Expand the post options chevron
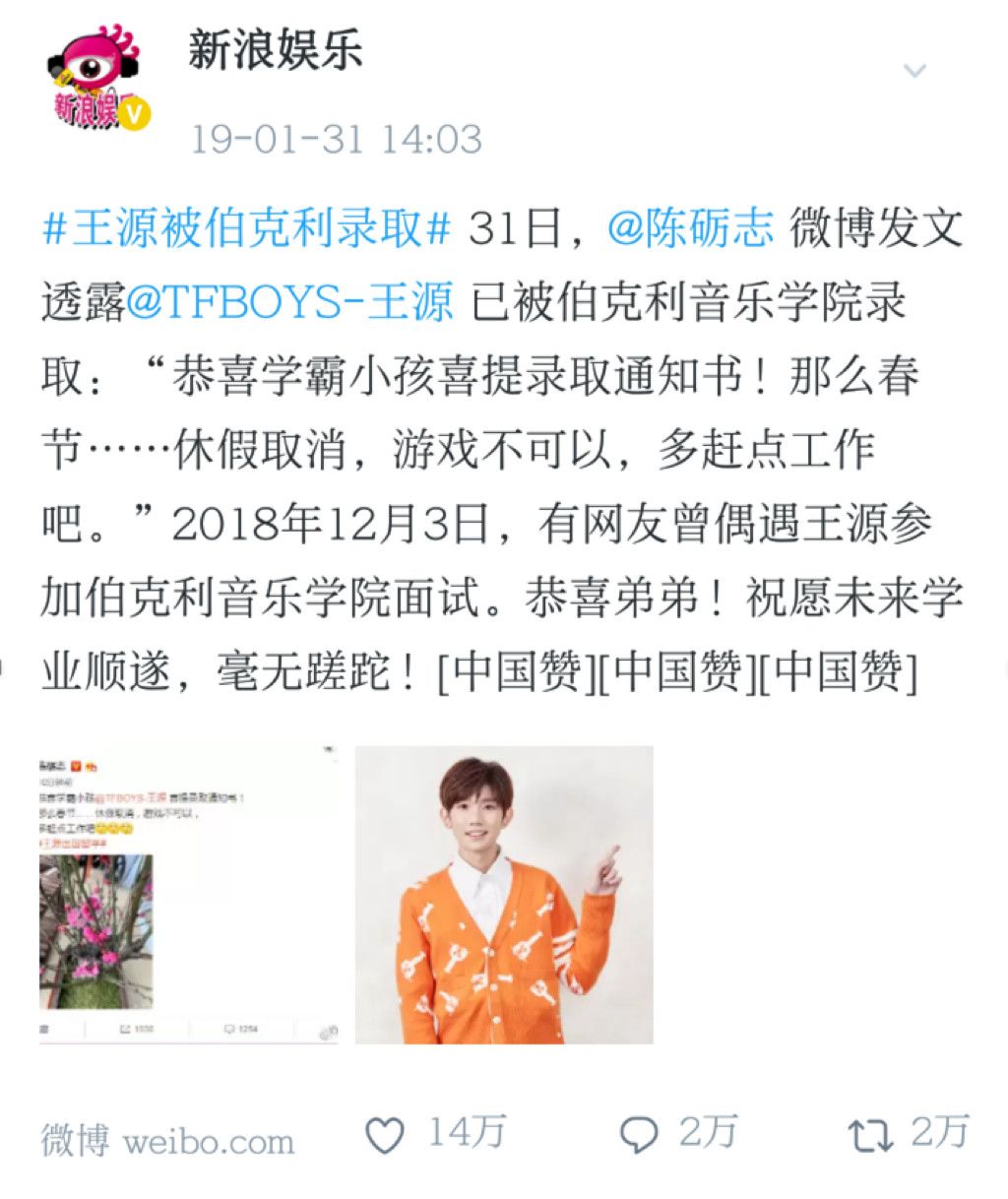This screenshot has height=1199, width=1008. pyautogui.click(x=914, y=71)
